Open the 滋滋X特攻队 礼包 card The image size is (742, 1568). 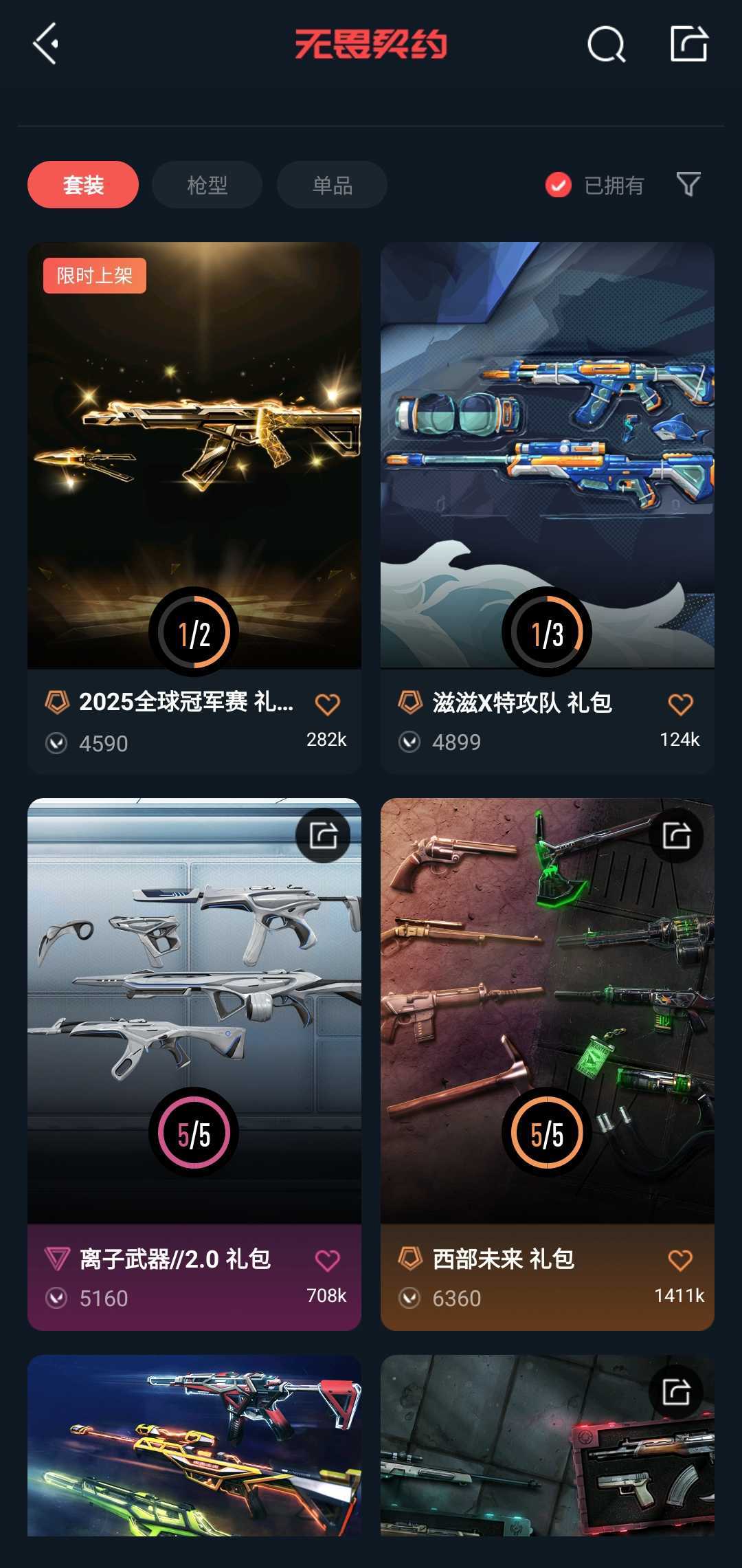click(548, 508)
